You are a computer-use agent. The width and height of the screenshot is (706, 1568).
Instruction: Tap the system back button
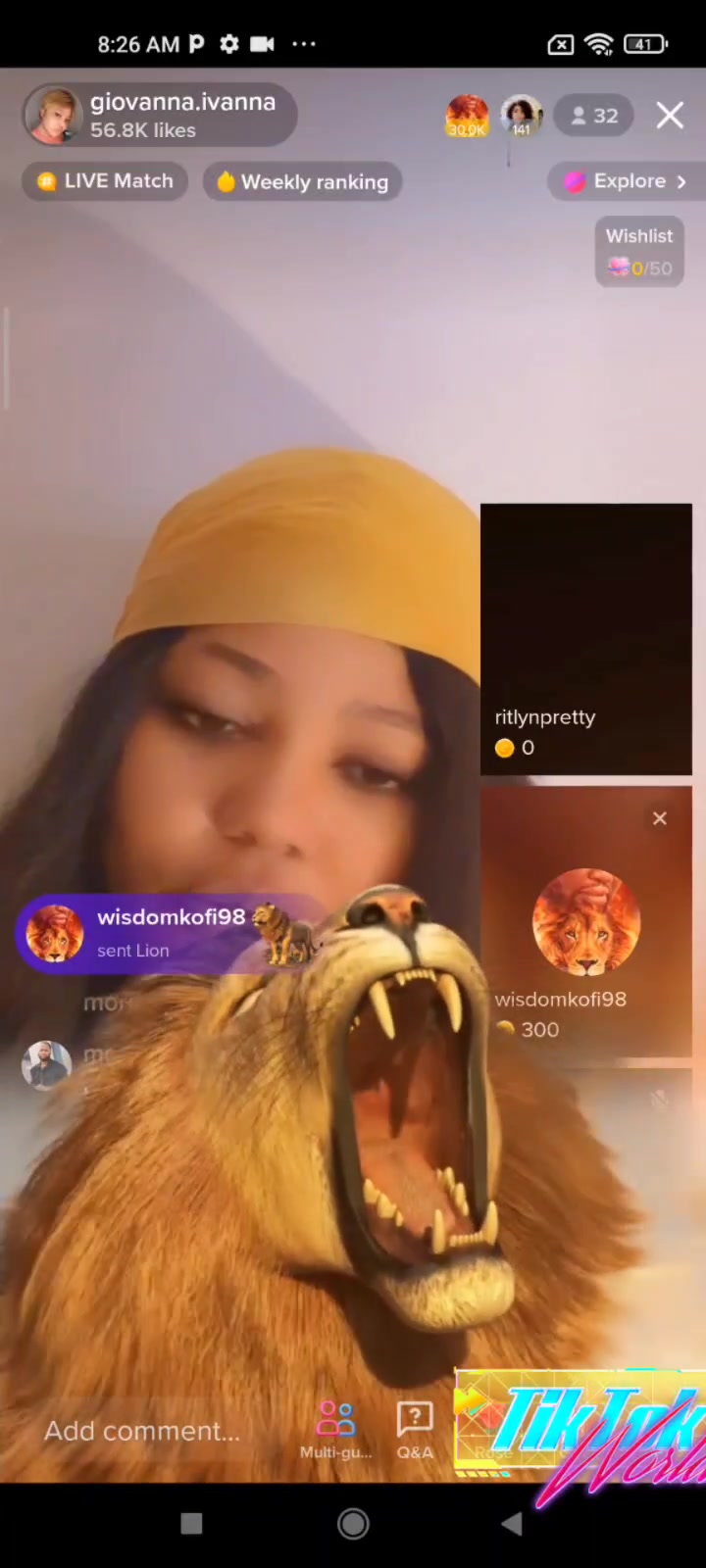pyautogui.click(x=512, y=1523)
